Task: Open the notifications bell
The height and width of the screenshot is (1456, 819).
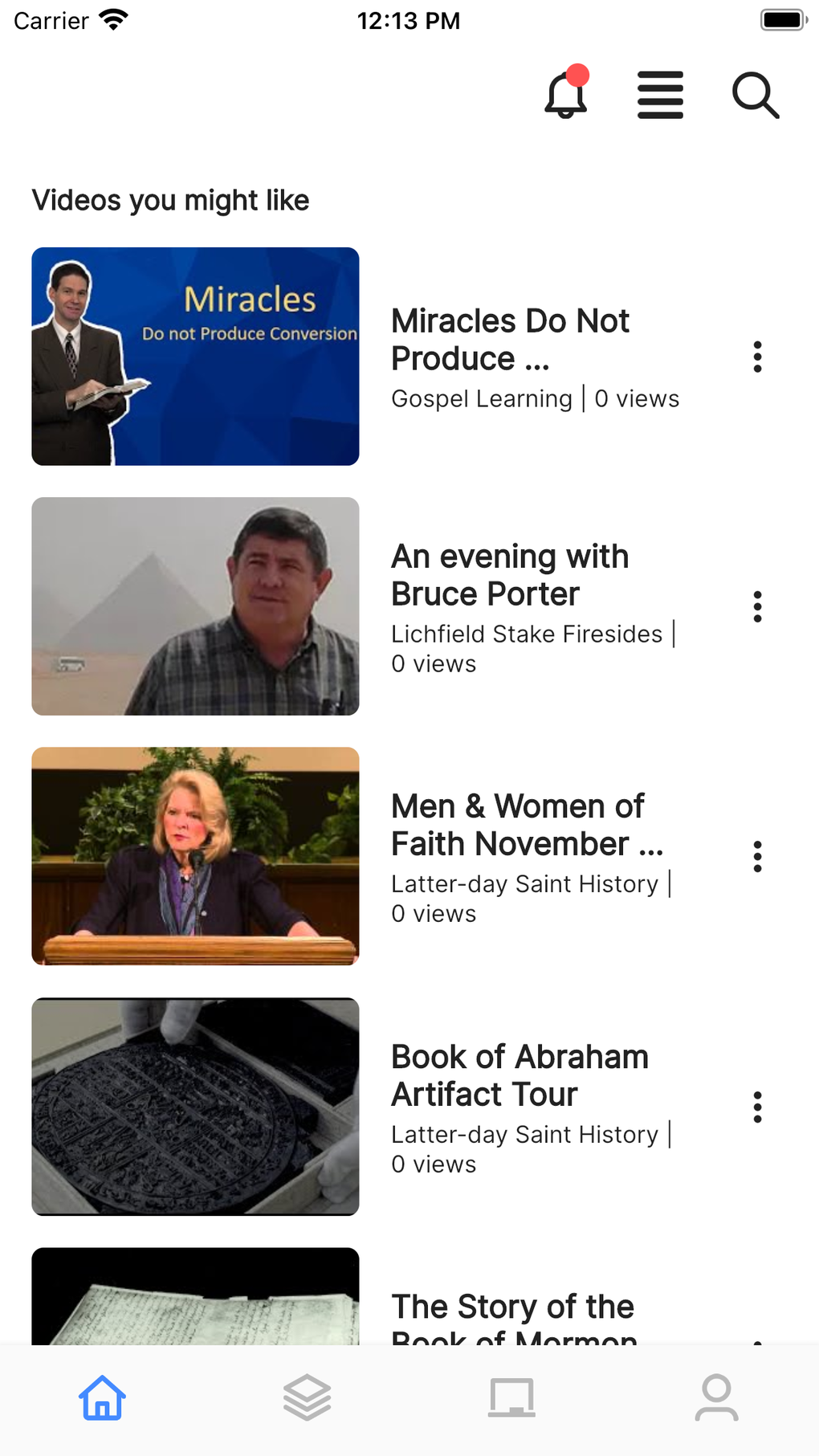Action: coord(566,95)
